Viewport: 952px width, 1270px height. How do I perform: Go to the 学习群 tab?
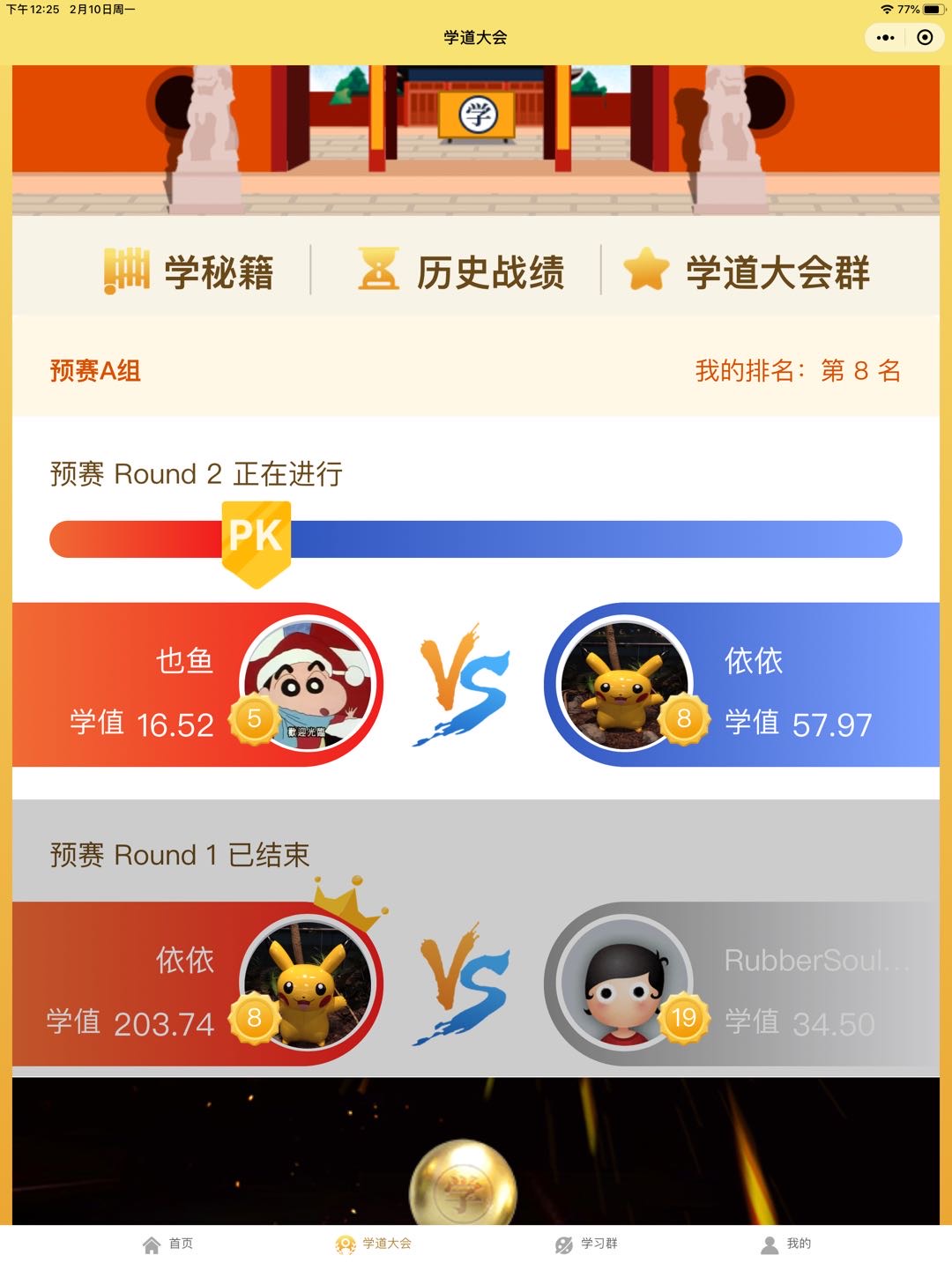point(586,1244)
